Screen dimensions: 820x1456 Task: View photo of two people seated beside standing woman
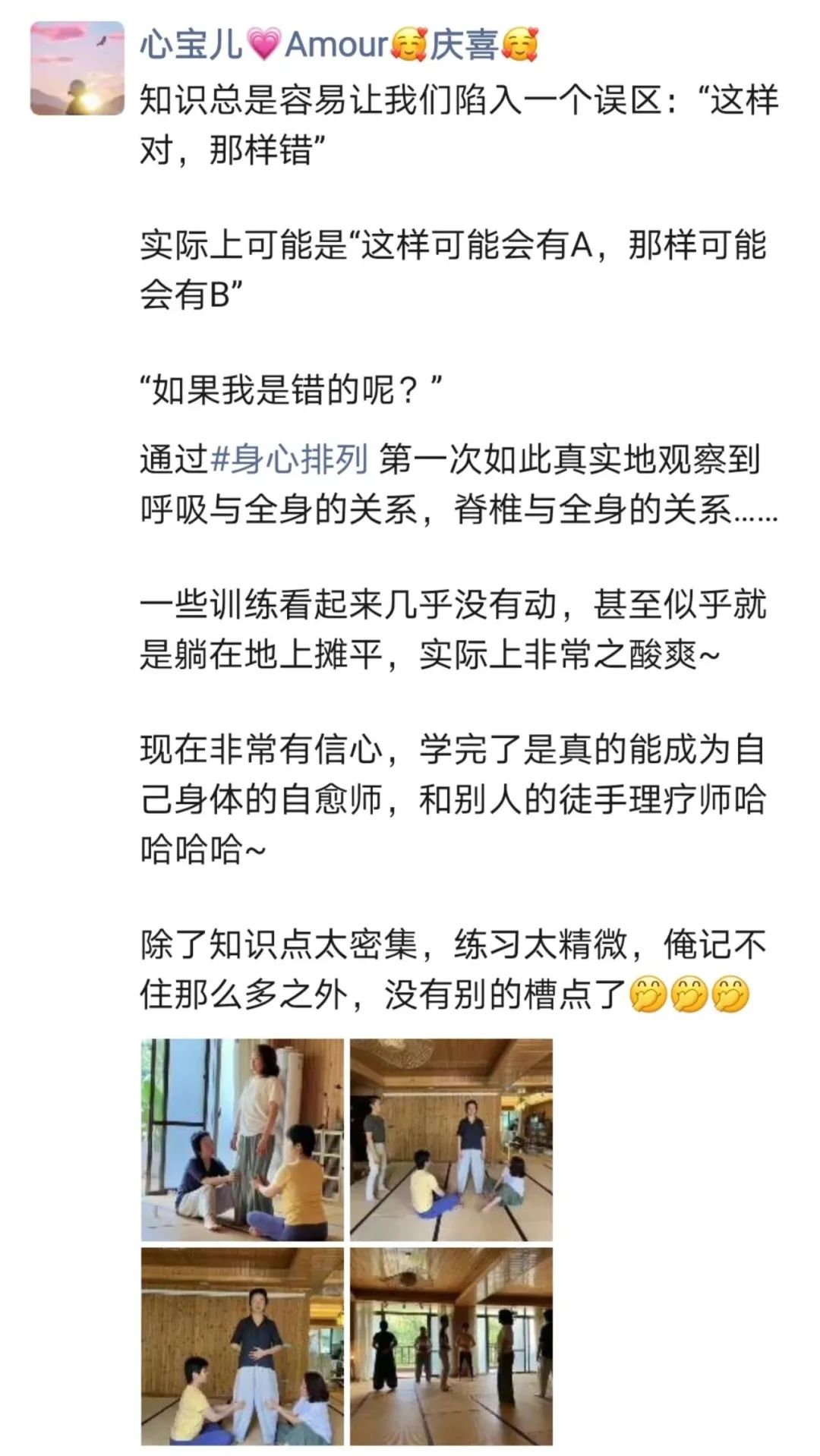tap(242, 1139)
